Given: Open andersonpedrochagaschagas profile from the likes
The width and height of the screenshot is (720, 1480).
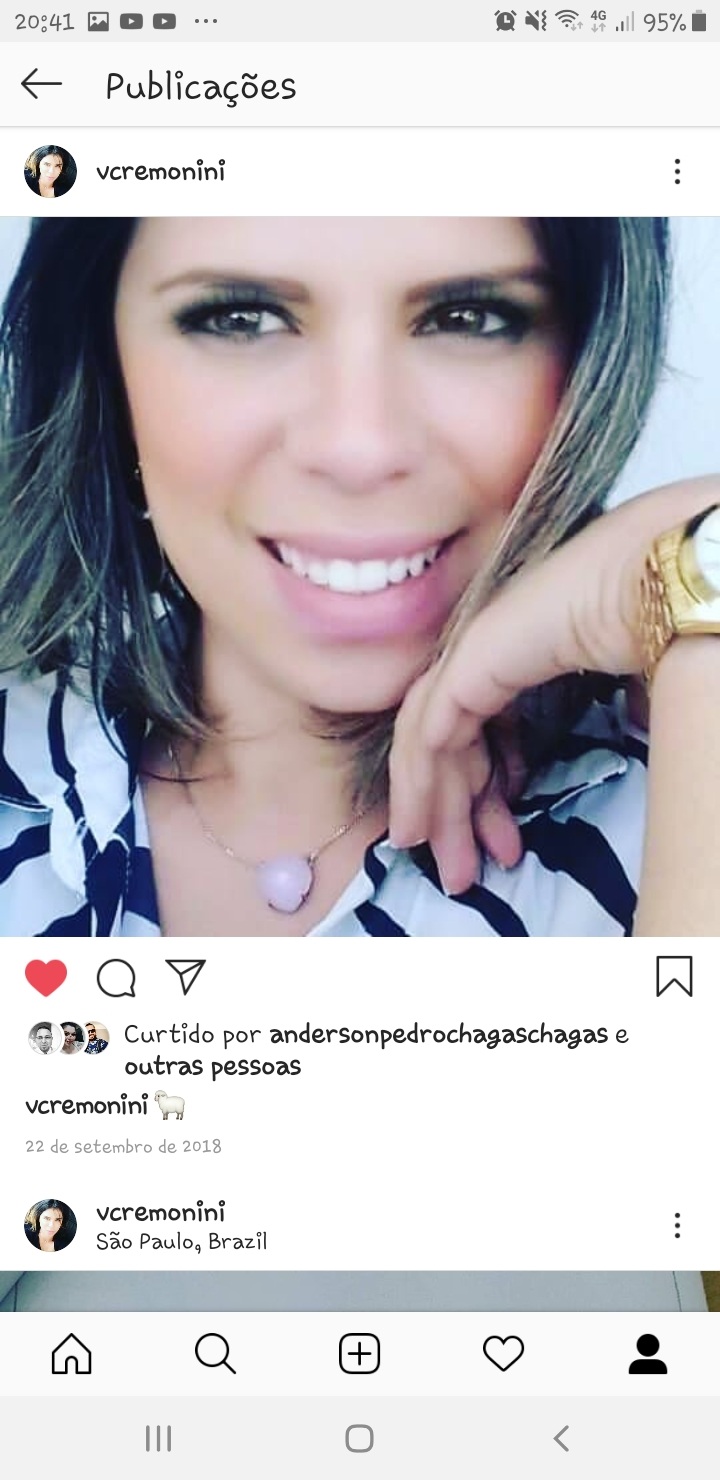Looking at the screenshot, I should pos(438,1035).
